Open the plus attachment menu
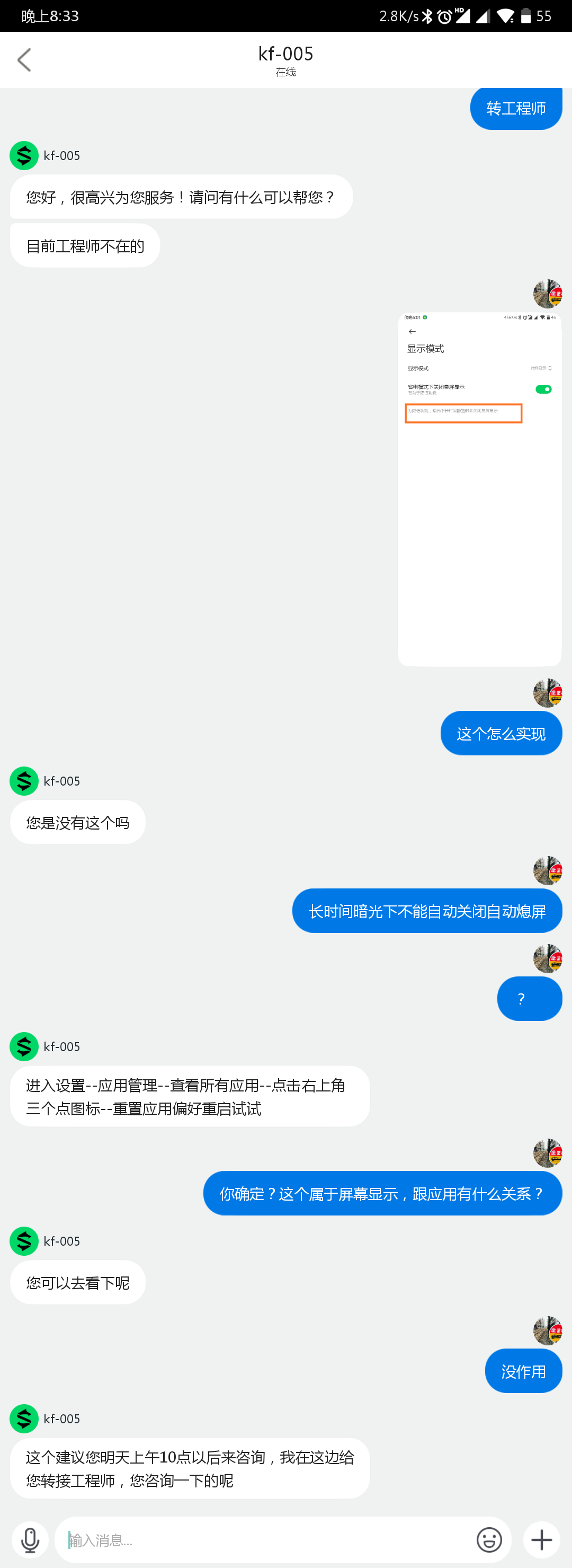 (x=541, y=1539)
